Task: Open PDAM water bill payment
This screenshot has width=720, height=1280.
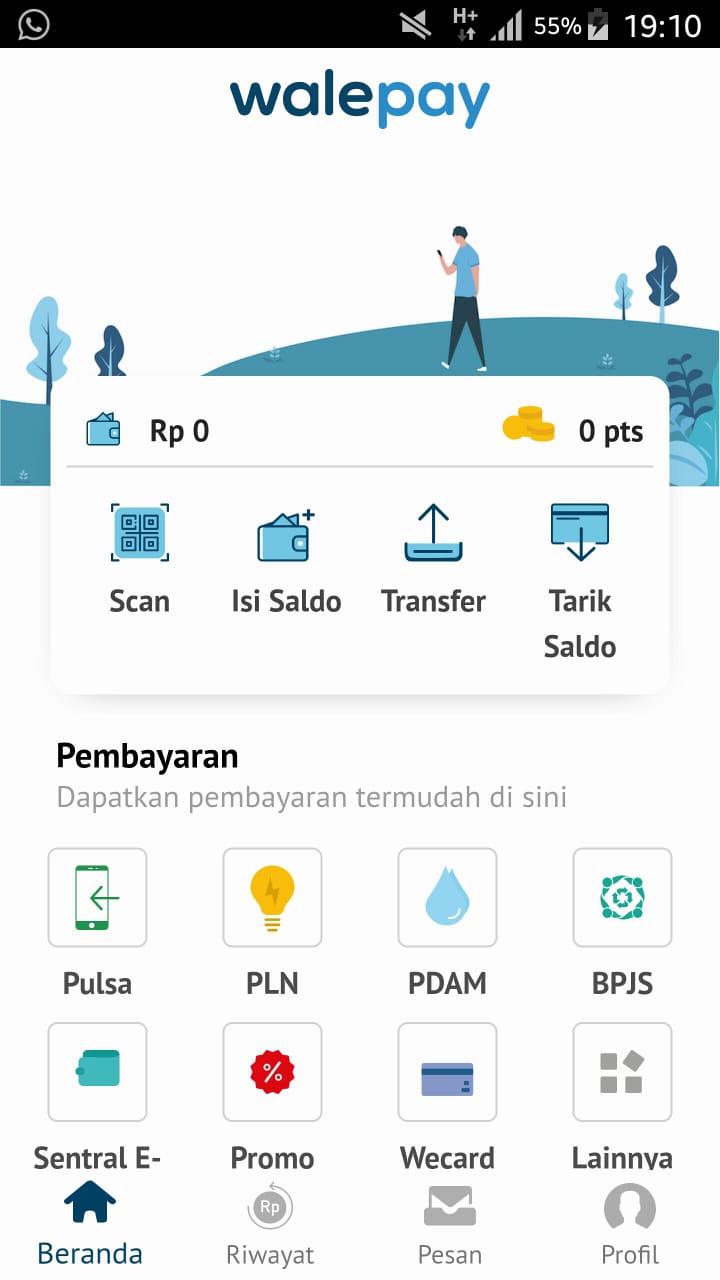Action: point(447,898)
